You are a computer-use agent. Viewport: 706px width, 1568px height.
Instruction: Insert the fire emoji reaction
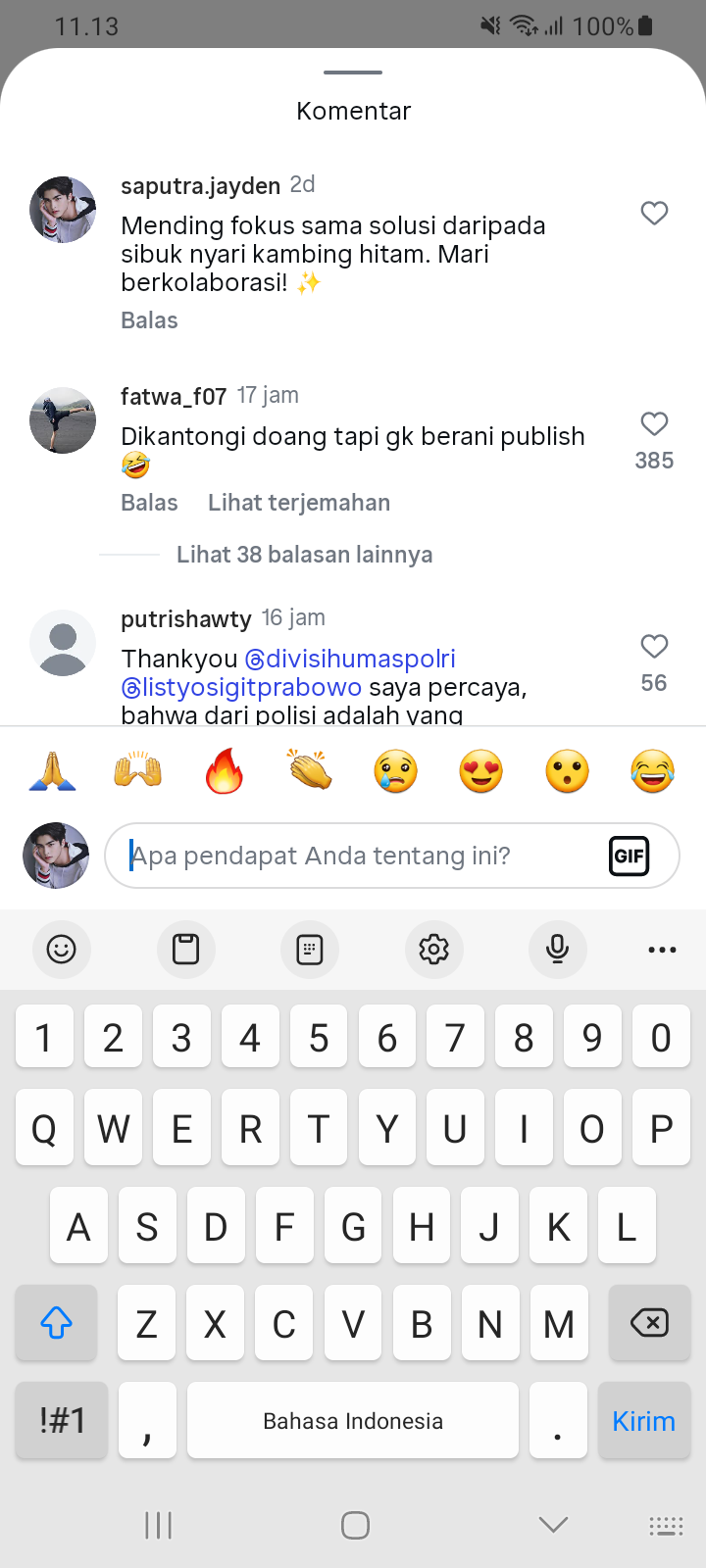[x=225, y=771]
